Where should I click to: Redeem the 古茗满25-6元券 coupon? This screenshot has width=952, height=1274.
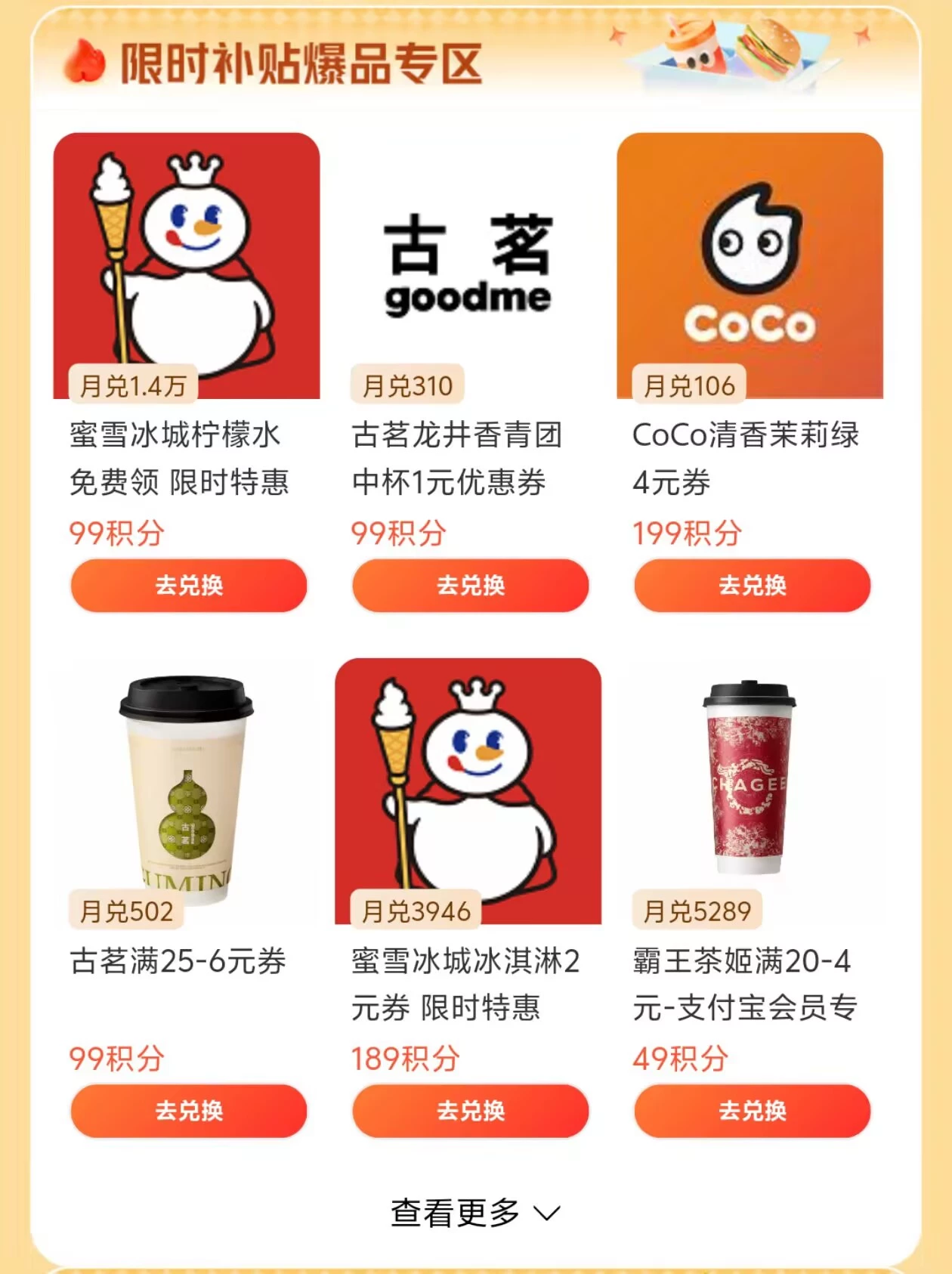click(189, 1111)
